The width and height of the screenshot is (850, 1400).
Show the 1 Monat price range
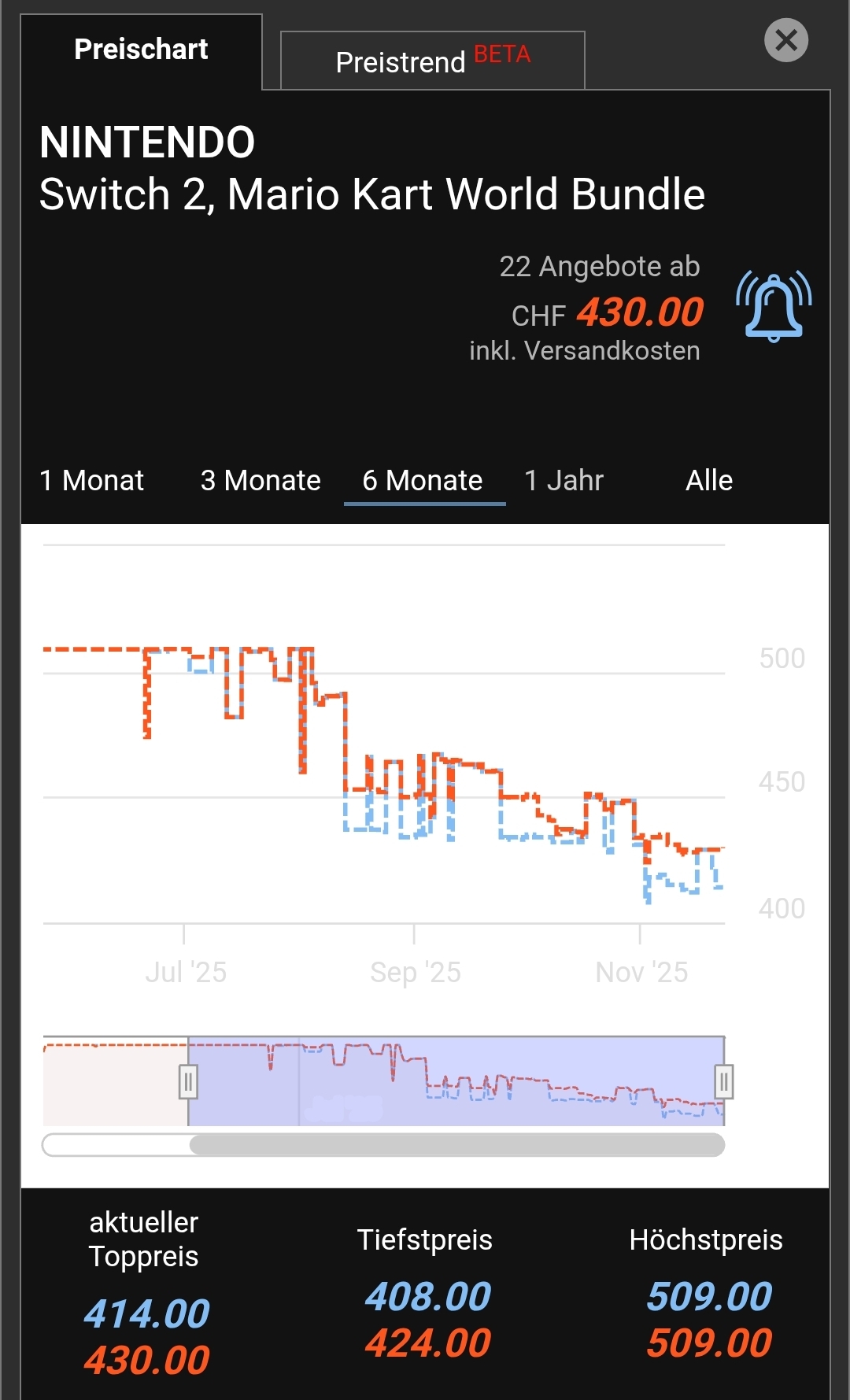92,480
